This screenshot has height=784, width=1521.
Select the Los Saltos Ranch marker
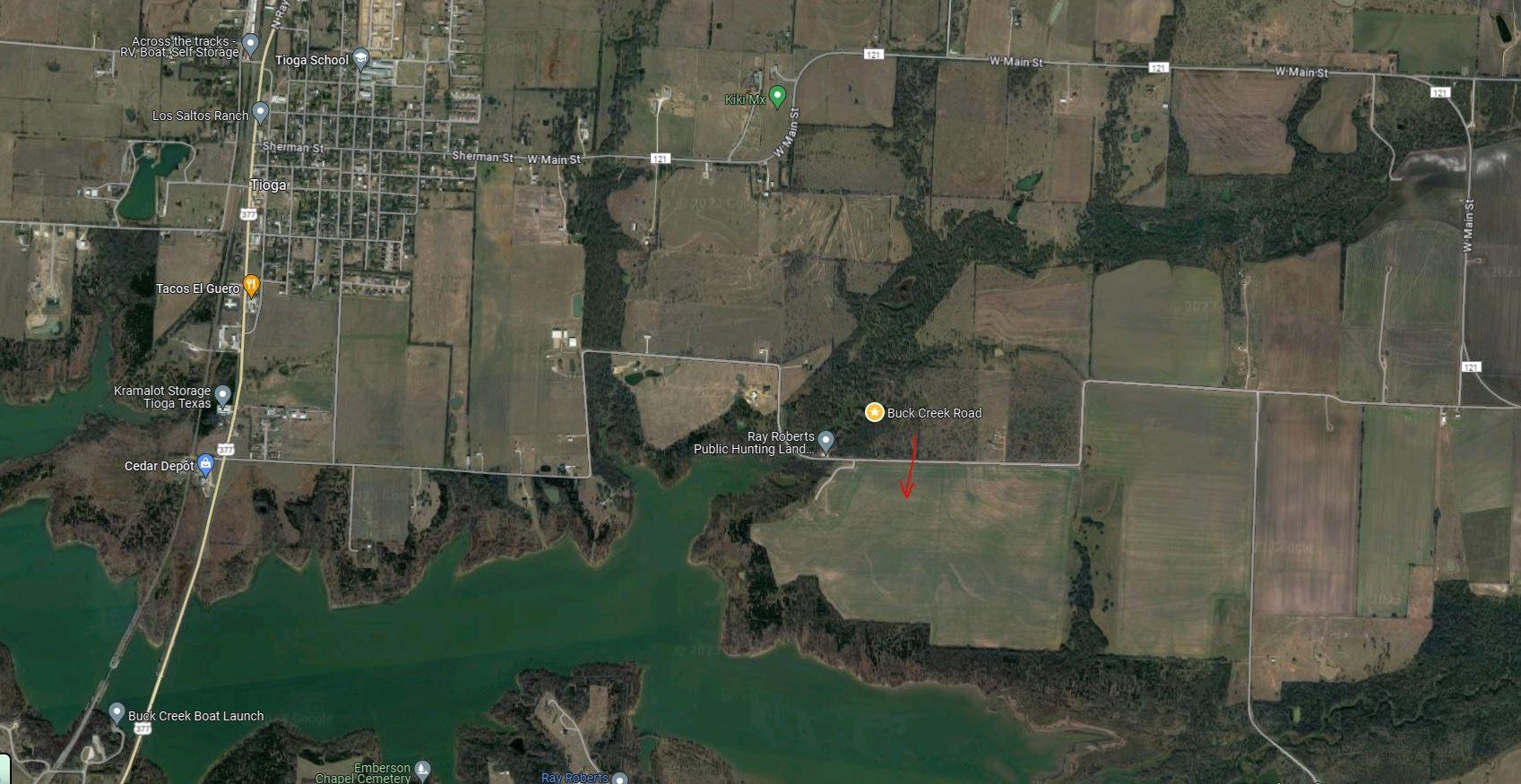click(261, 113)
